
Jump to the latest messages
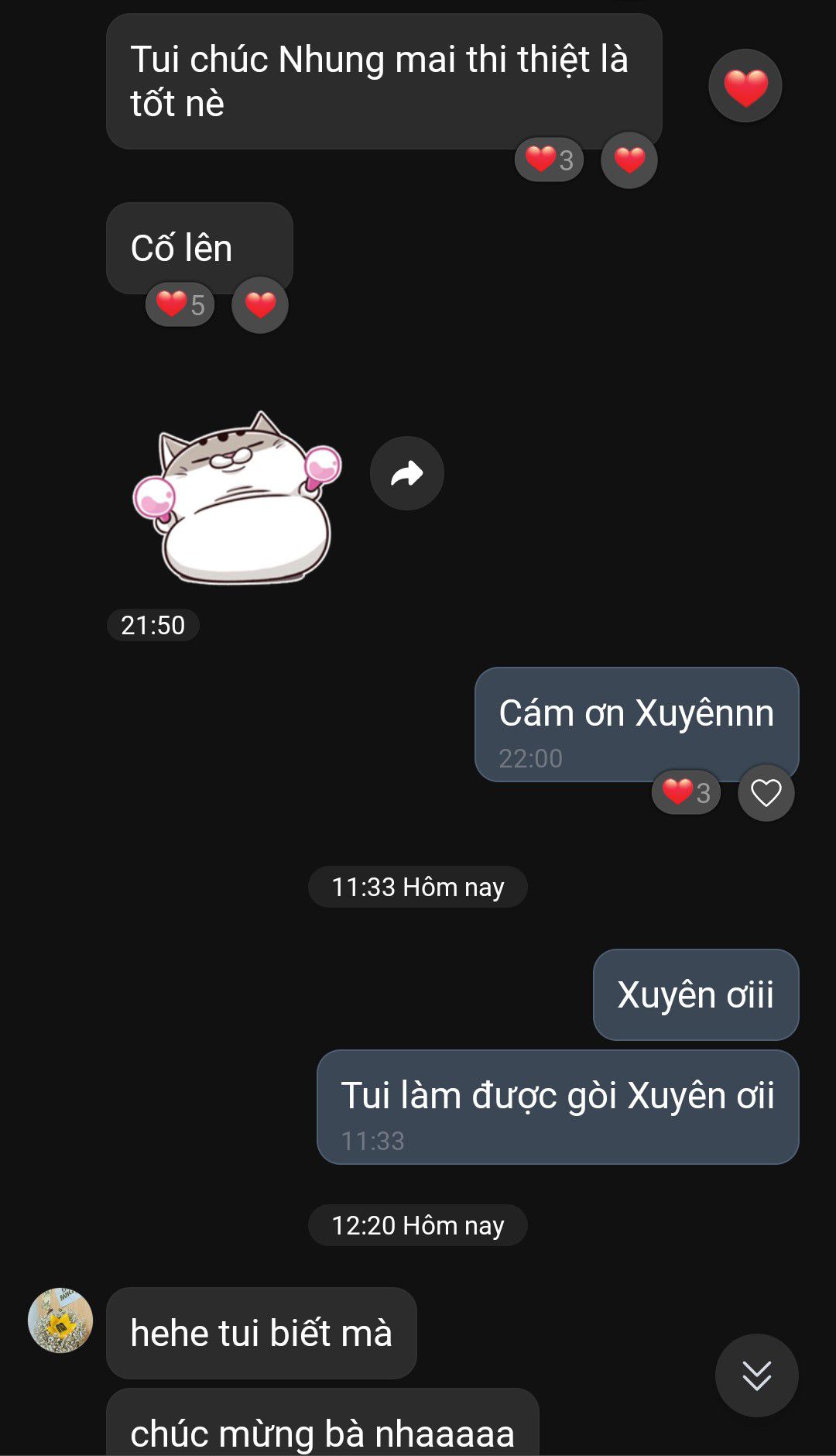point(756,1375)
